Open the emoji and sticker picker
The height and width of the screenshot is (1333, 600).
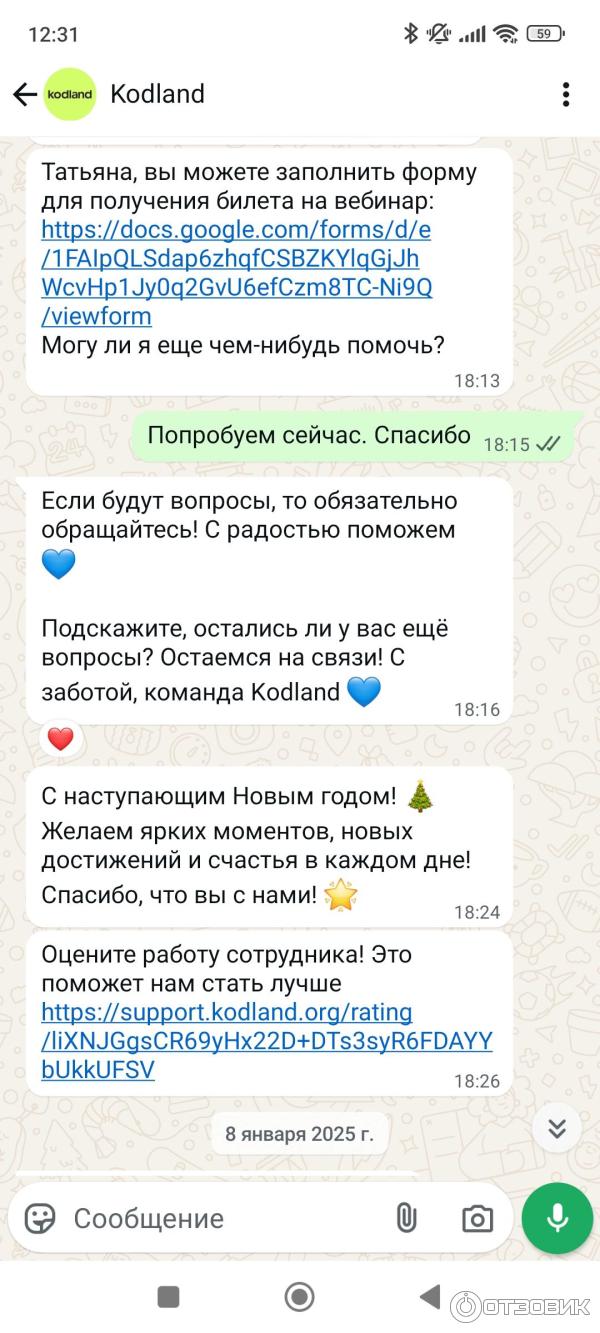coord(40,1218)
